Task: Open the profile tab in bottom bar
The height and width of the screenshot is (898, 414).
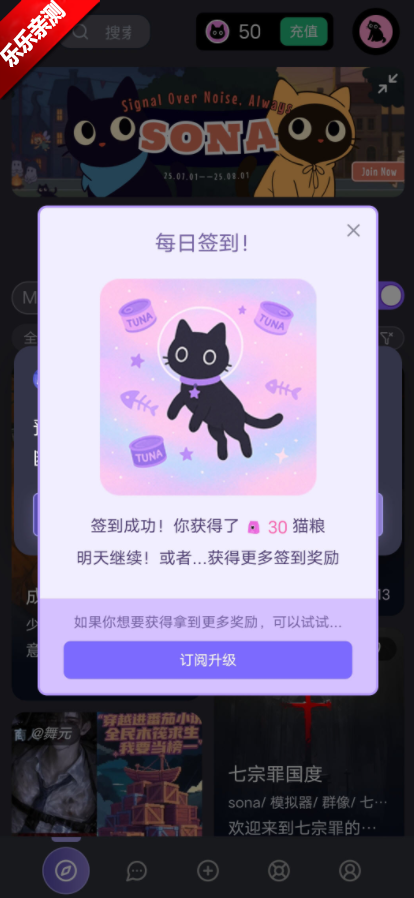Action: pyautogui.click(x=349, y=871)
